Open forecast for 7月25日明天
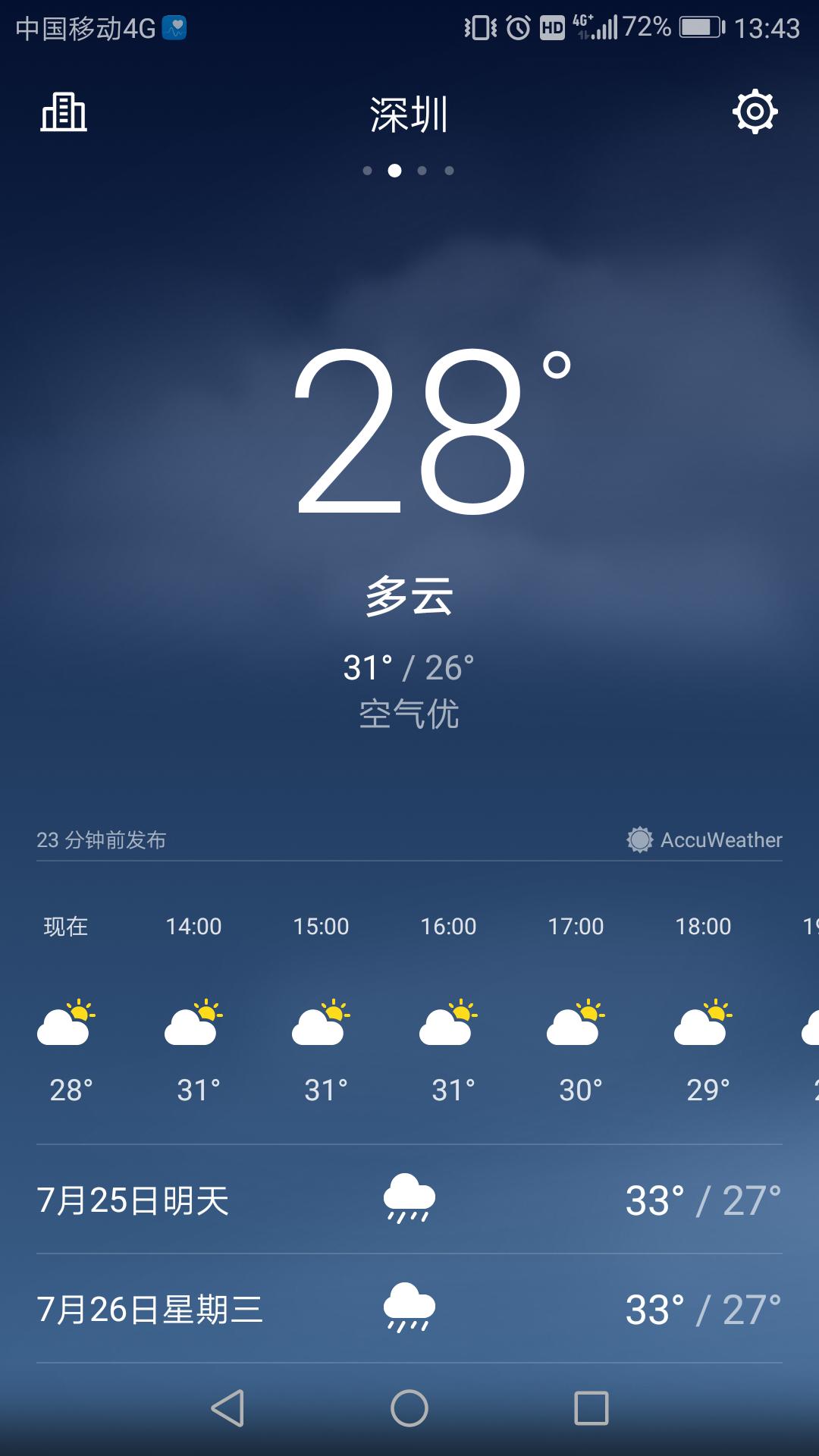Screen dimensions: 819x1456 click(x=409, y=1200)
